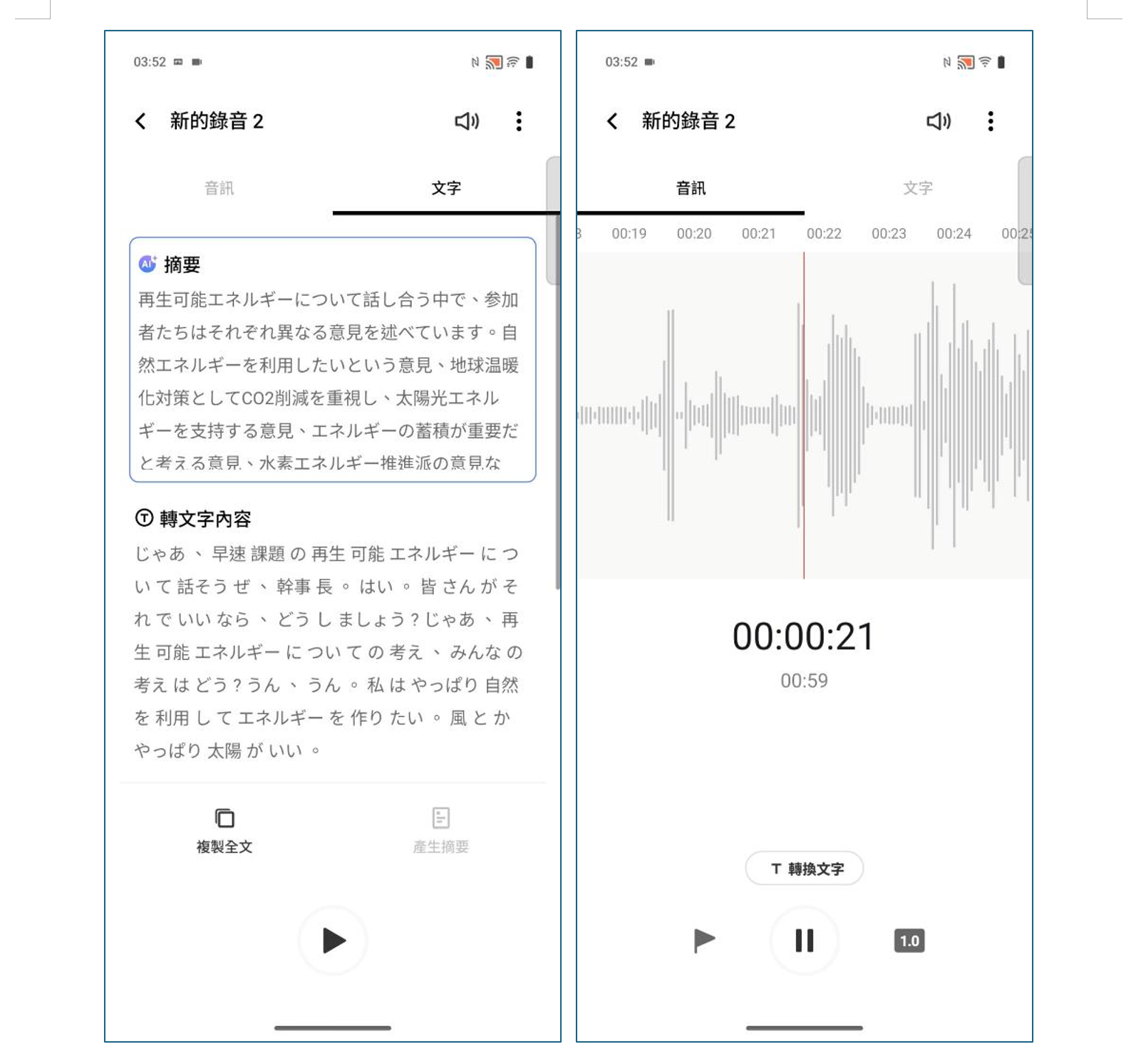Toggle the speaker icon on the waveform screen

coord(939,121)
